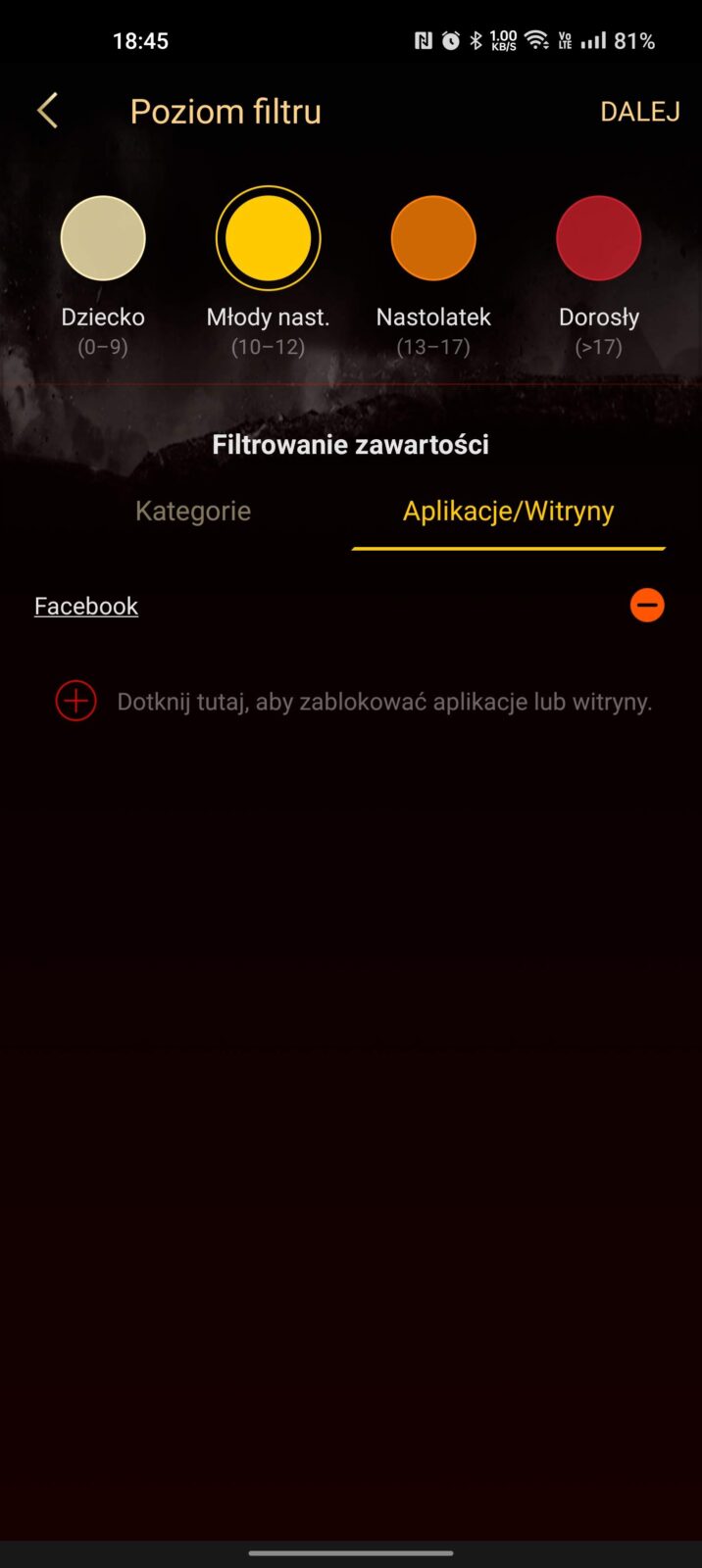Remove Facebook from blocked list
This screenshot has height=1568, width=702.
coord(646,606)
